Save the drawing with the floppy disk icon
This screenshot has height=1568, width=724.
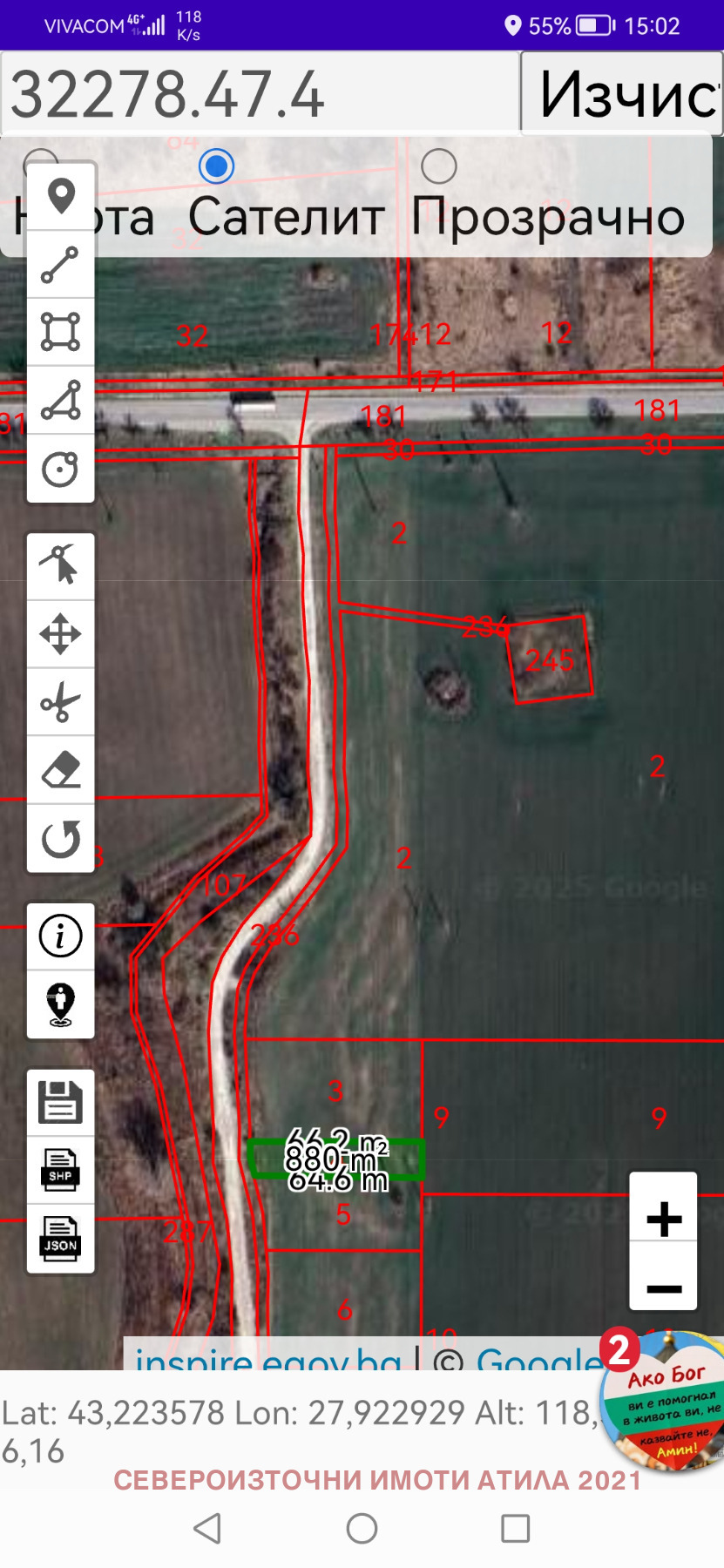[x=61, y=1102]
